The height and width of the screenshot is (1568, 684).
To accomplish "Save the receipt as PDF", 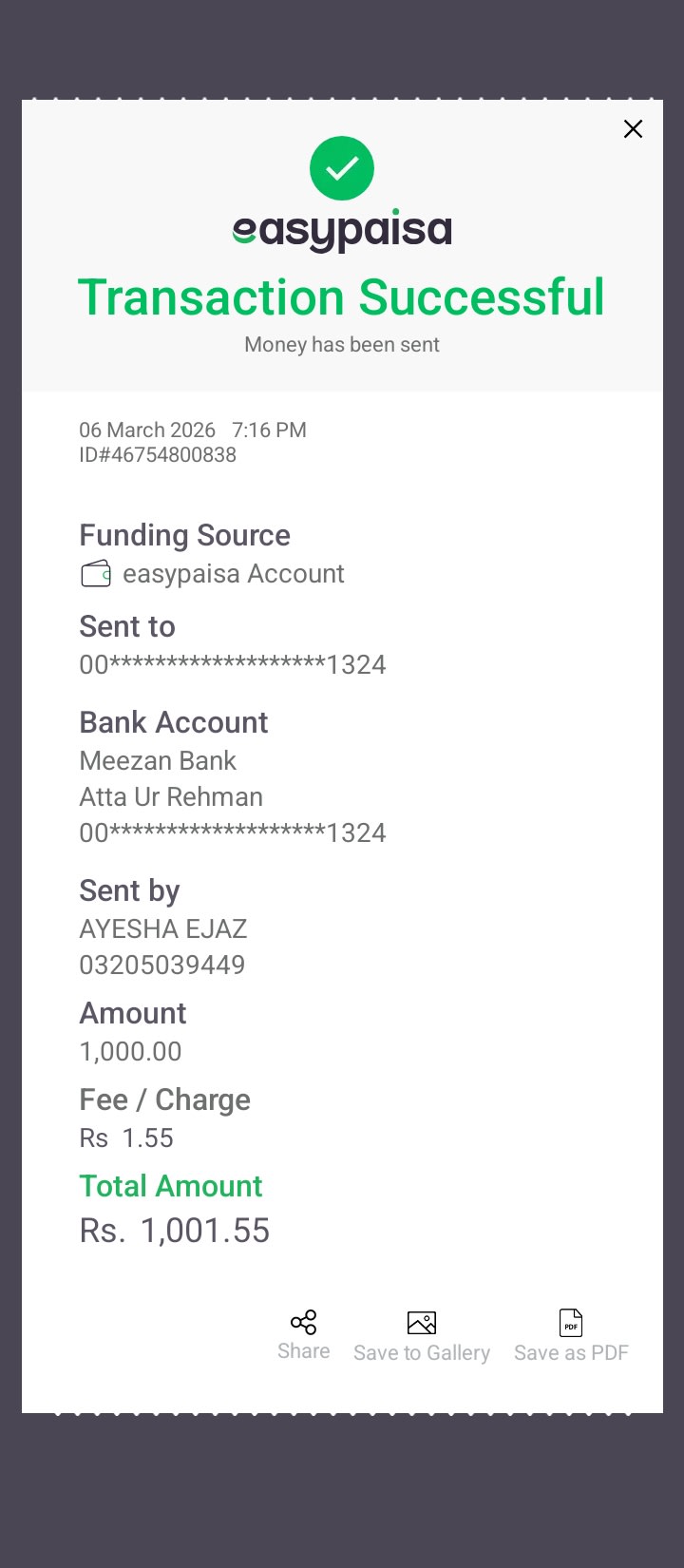I will pyautogui.click(x=571, y=1335).
